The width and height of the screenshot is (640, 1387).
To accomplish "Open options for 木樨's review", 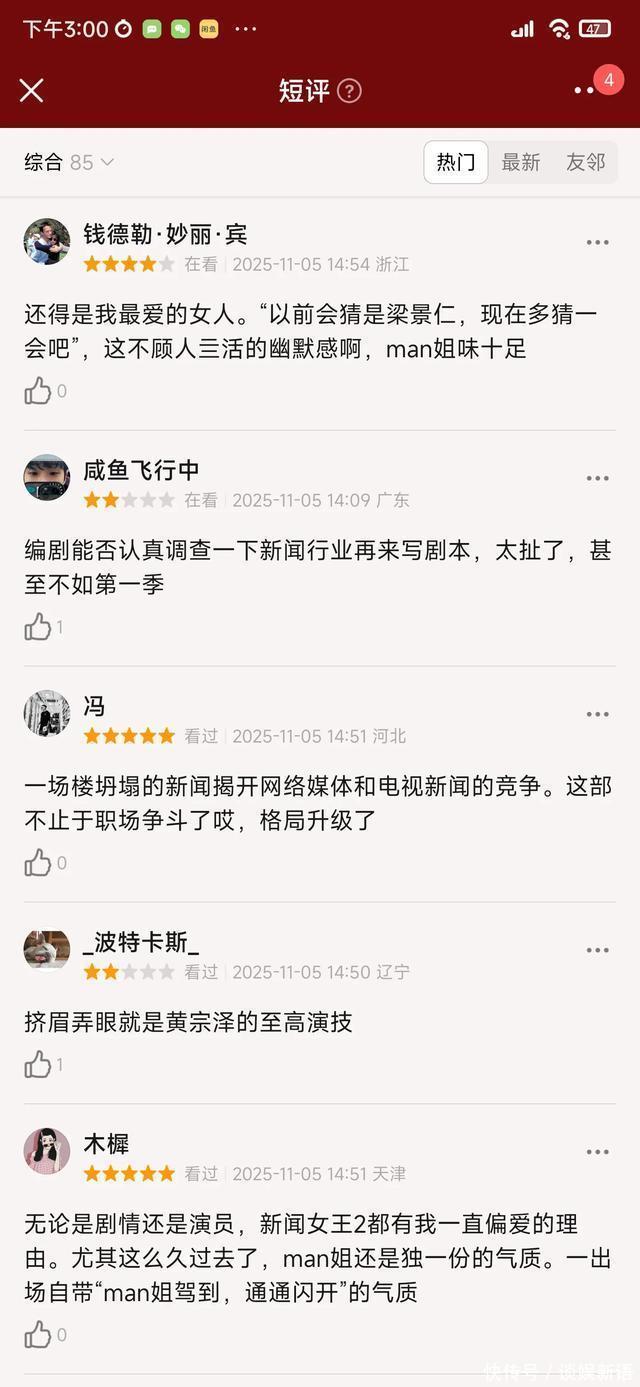I will 597,1153.
